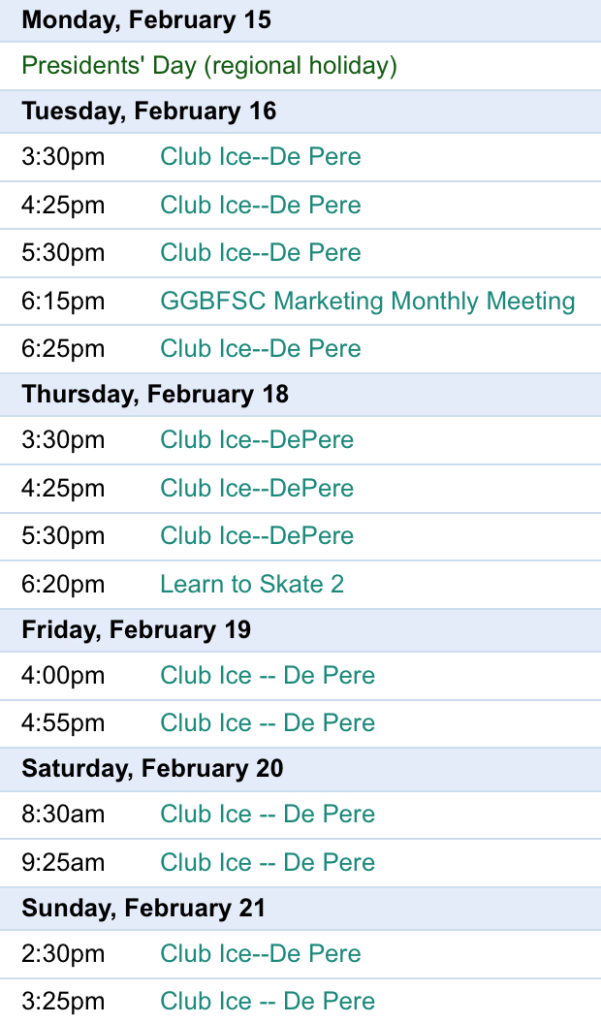Open Tuesday's 6:25pm Club Ice--De Pere event
601x1024 pixels.
pyautogui.click(x=261, y=349)
